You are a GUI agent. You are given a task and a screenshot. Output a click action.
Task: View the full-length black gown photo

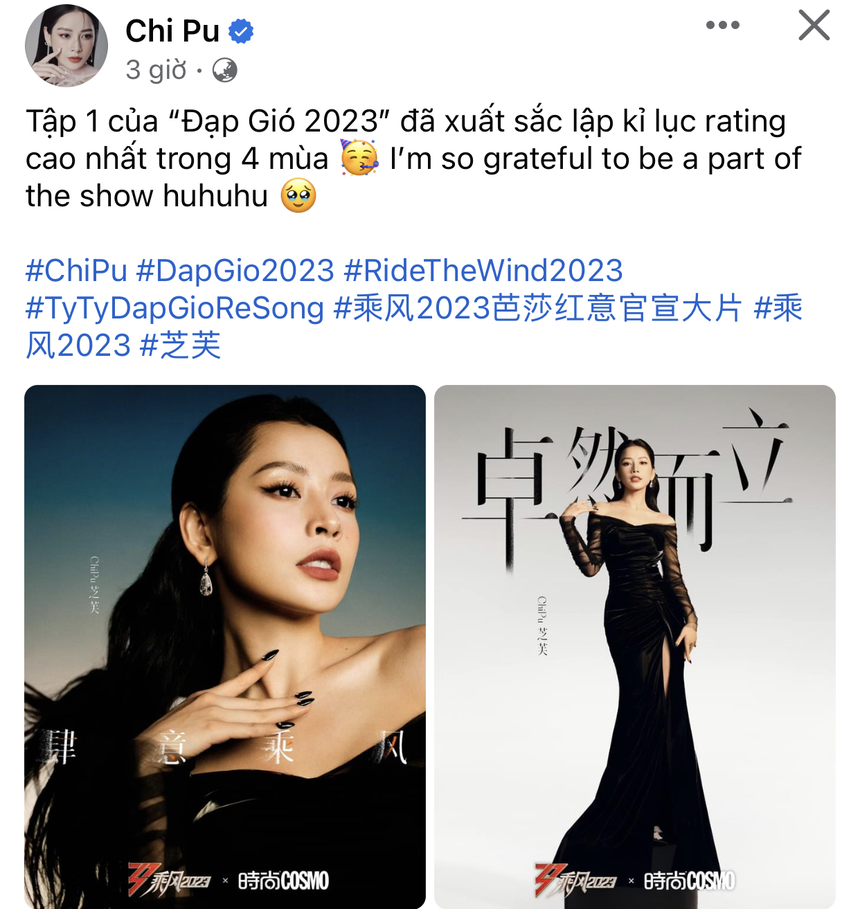coord(634,645)
